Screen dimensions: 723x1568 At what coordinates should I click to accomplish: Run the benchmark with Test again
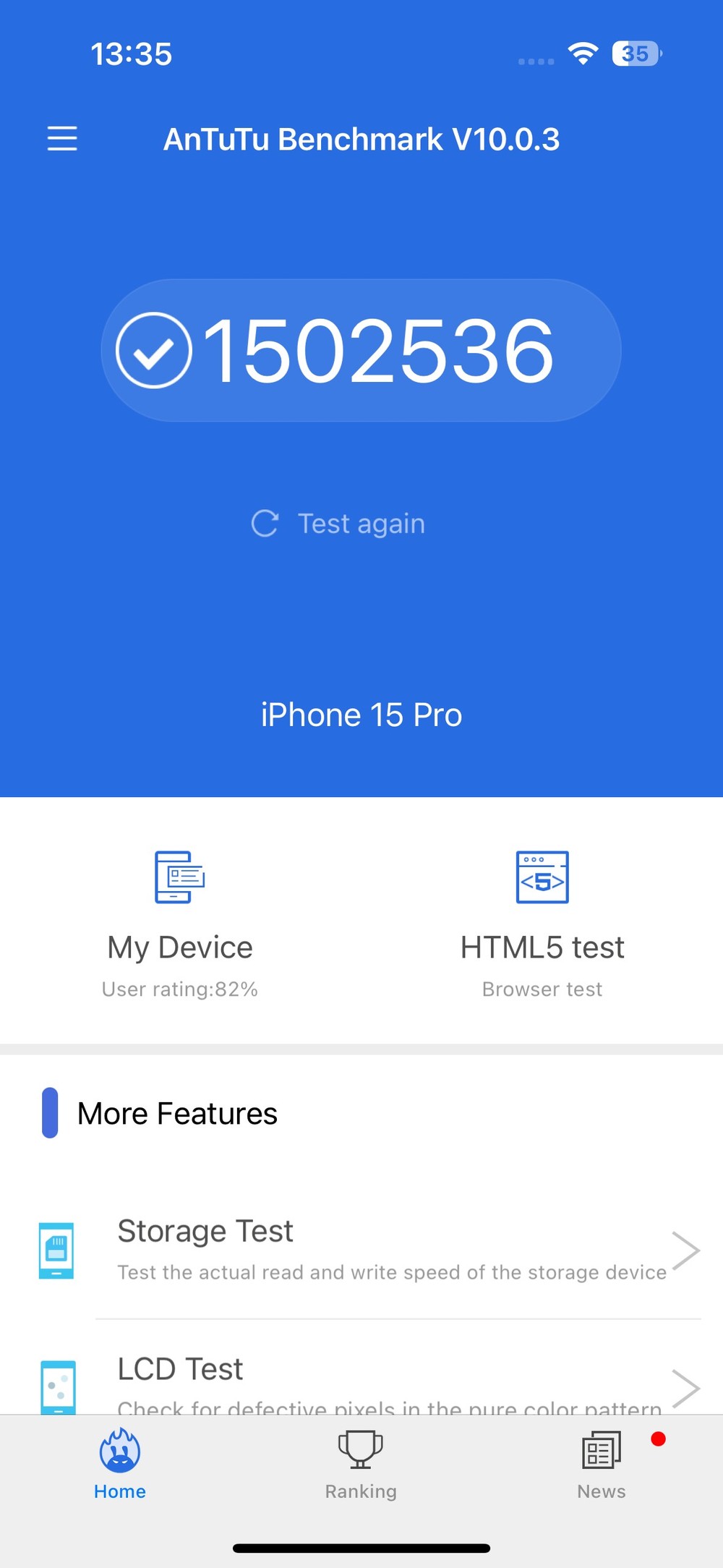pyautogui.click(x=338, y=524)
